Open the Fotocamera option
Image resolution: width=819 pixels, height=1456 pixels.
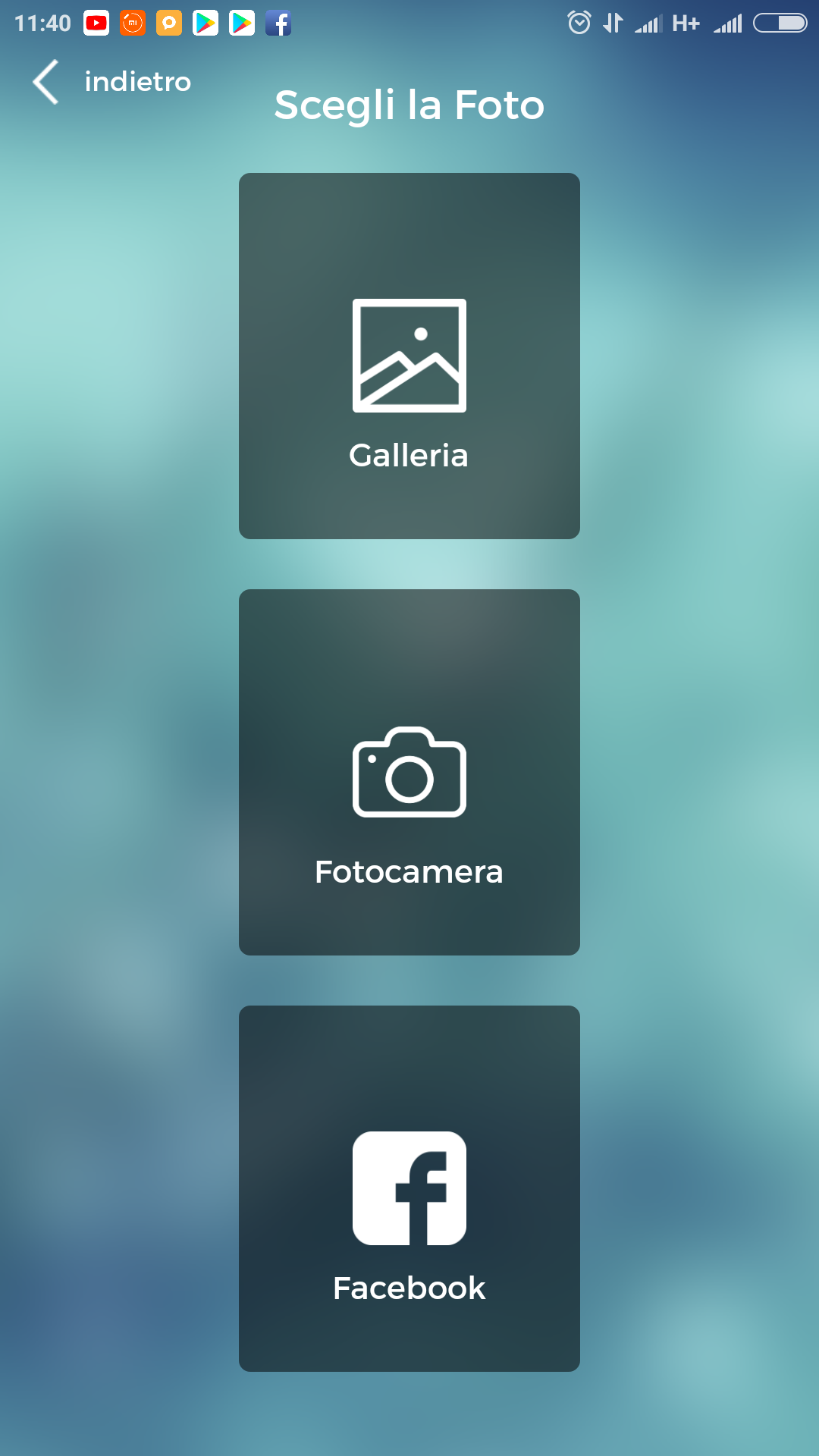409,772
